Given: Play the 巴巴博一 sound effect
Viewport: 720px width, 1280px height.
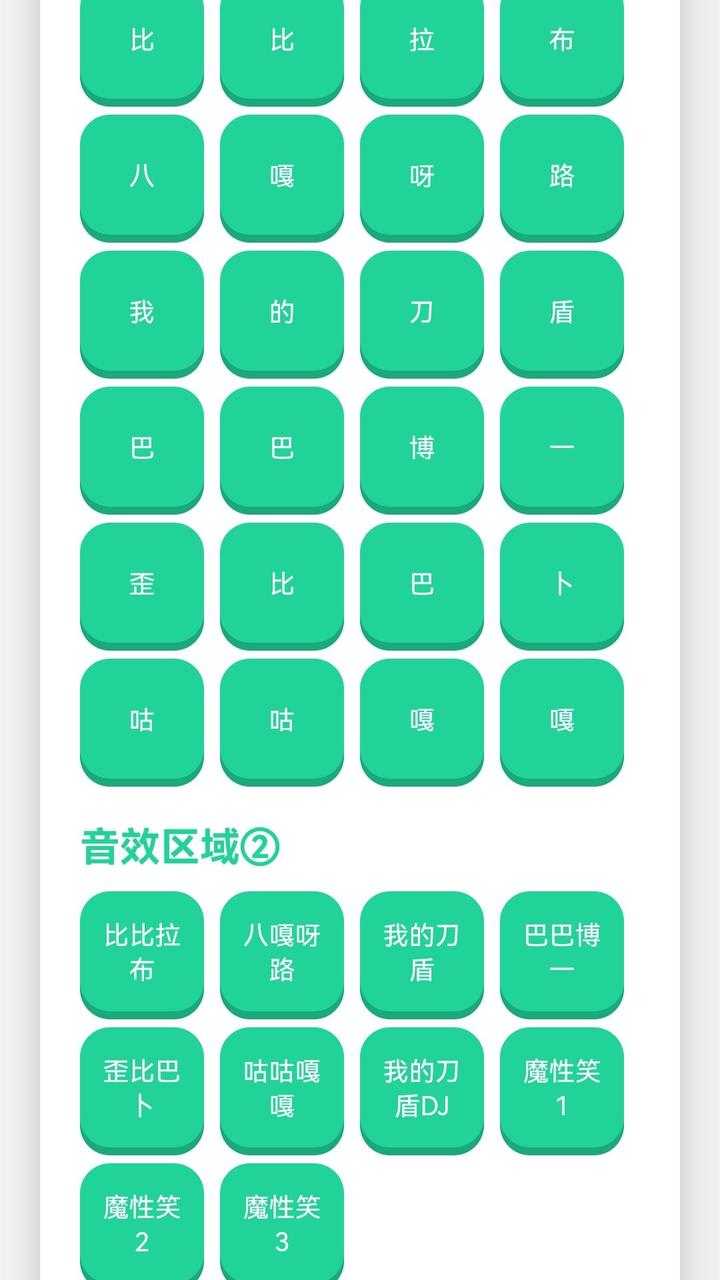Looking at the screenshot, I should 562,952.
